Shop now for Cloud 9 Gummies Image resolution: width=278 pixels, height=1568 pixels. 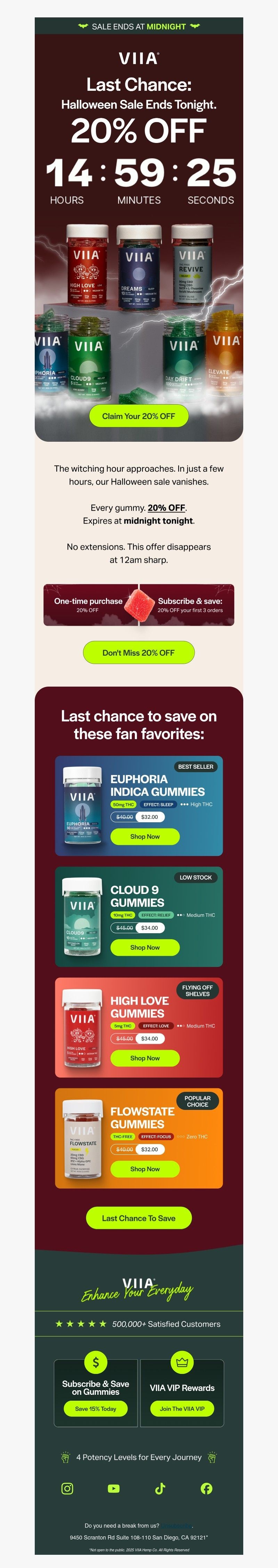point(145,947)
